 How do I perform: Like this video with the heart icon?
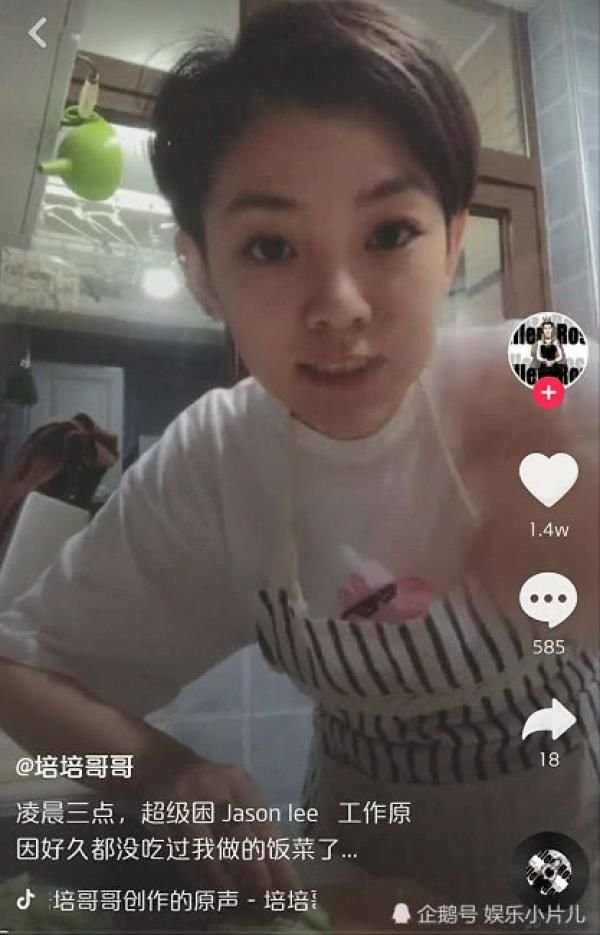pos(548,480)
